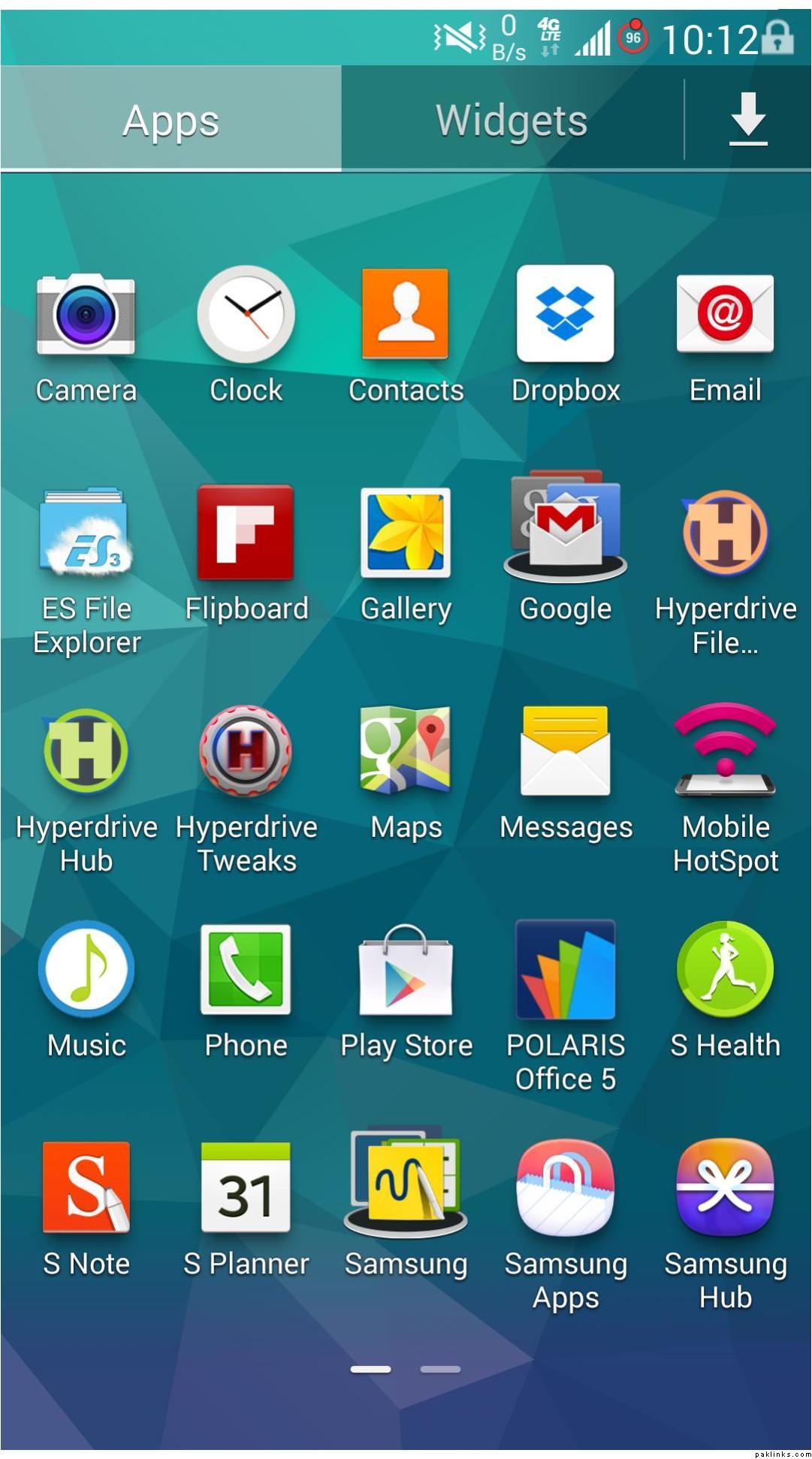Open S Planner calendar
This screenshot has width=812, height=1459.
(x=246, y=1189)
